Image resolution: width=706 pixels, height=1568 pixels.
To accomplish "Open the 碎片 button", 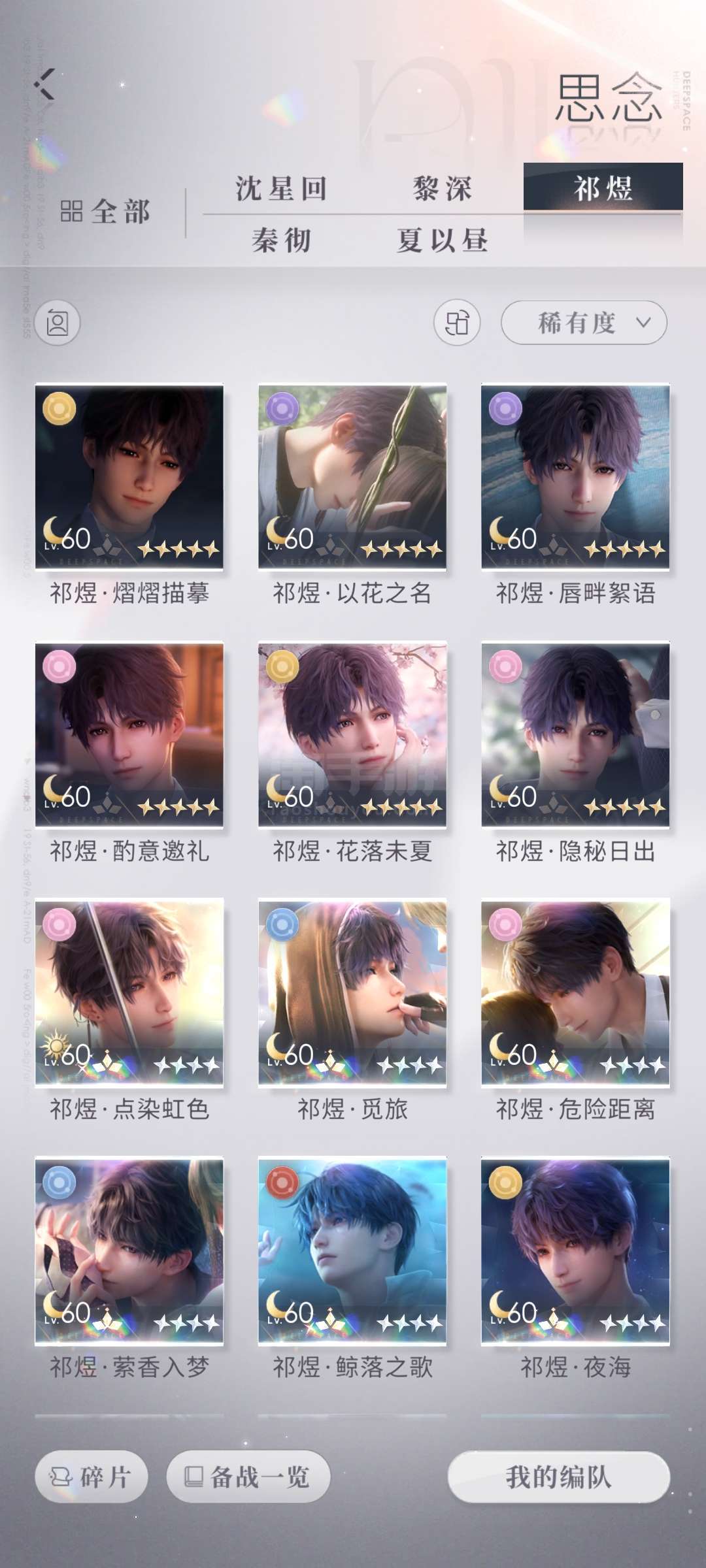I will [x=92, y=1477].
